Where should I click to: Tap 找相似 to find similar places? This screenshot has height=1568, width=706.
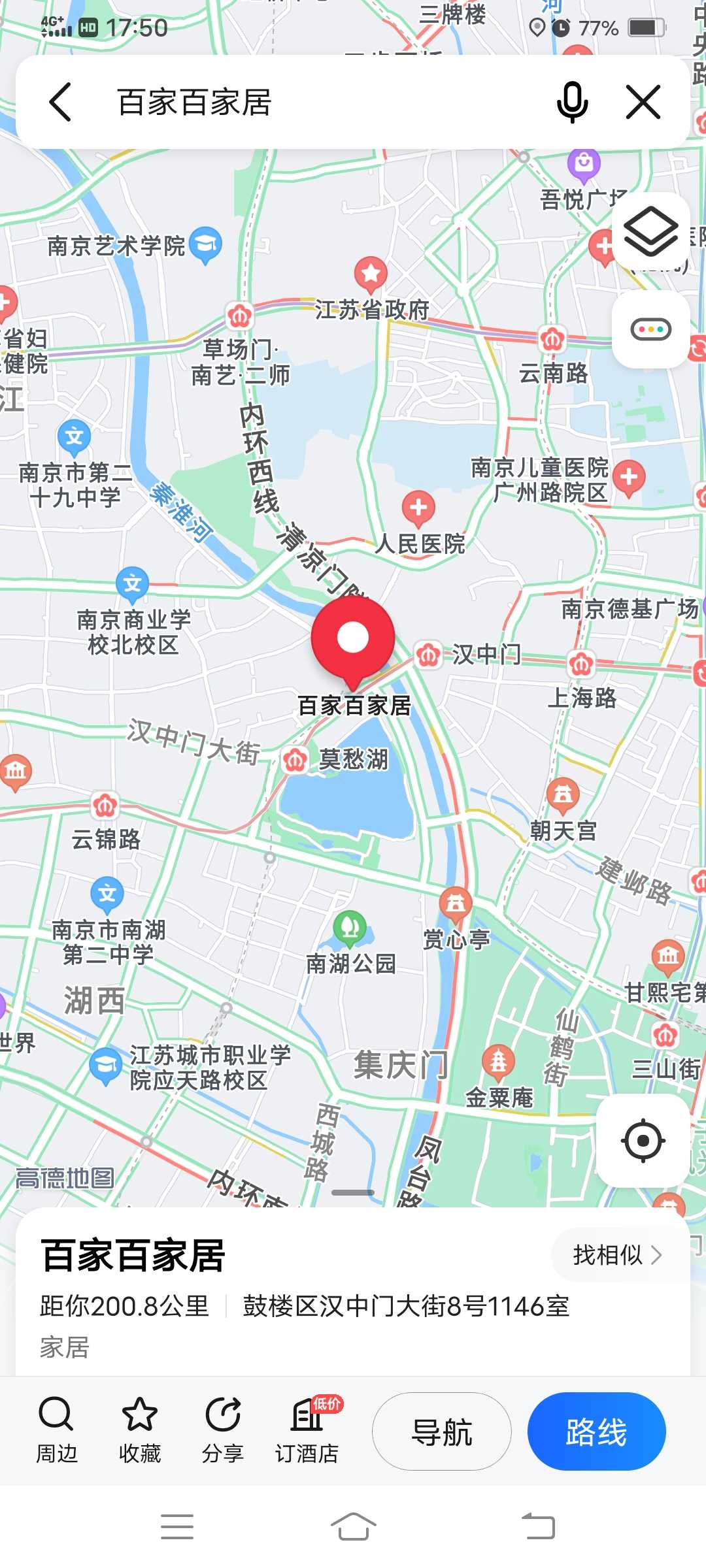coord(617,1255)
